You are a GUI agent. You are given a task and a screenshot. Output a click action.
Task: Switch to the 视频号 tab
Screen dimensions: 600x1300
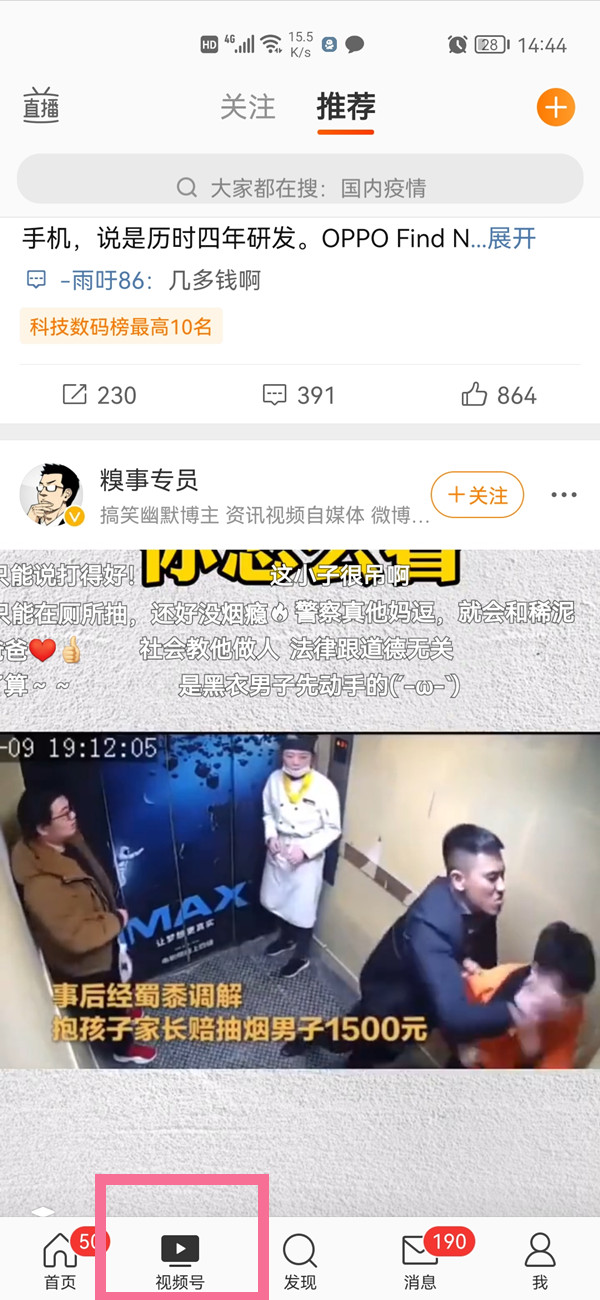pyautogui.click(x=180, y=1260)
